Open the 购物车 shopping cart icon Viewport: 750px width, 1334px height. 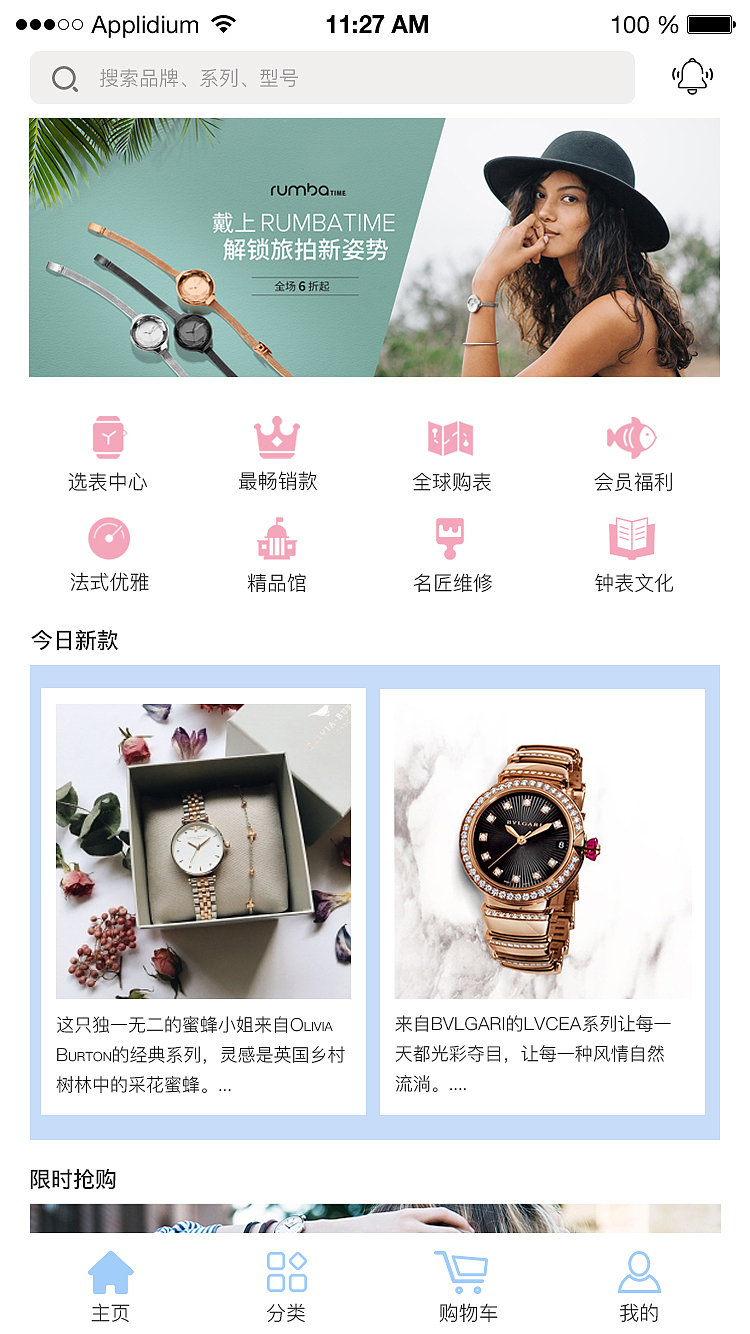[462, 1269]
